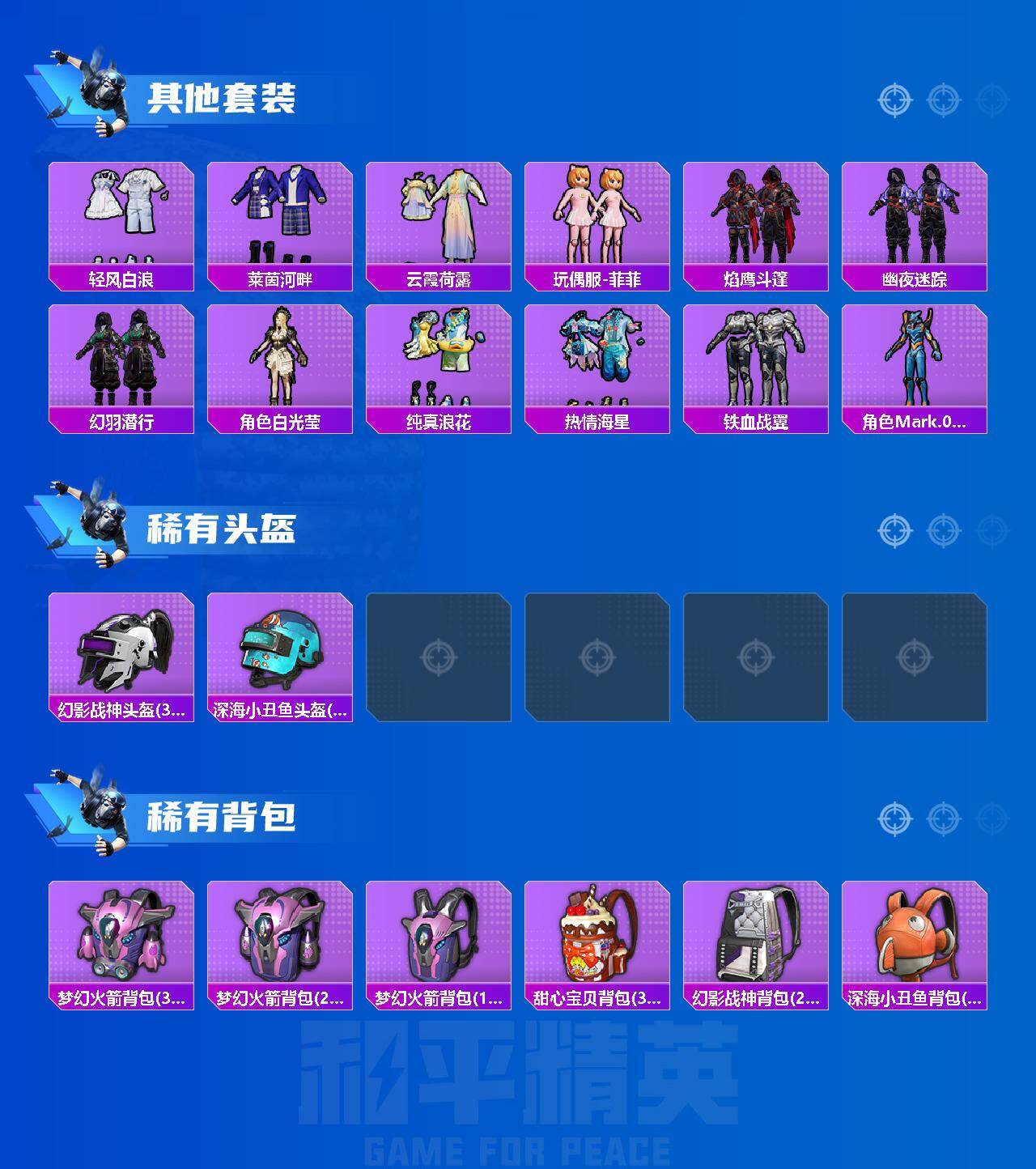Toggle the first crosshair marker beside 稀有头盔
The height and width of the screenshot is (1169, 1036).
(x=894, y=529)
